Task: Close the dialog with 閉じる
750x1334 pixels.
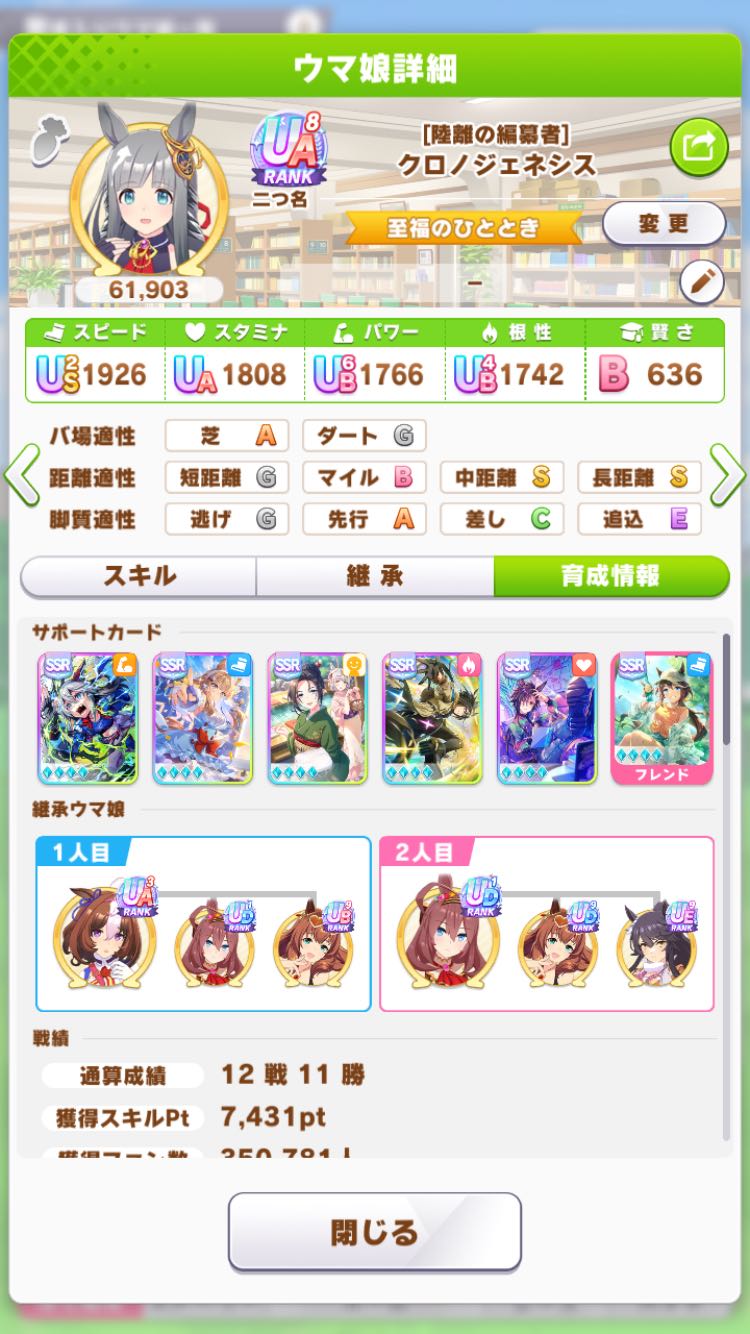Action: 375,1231
